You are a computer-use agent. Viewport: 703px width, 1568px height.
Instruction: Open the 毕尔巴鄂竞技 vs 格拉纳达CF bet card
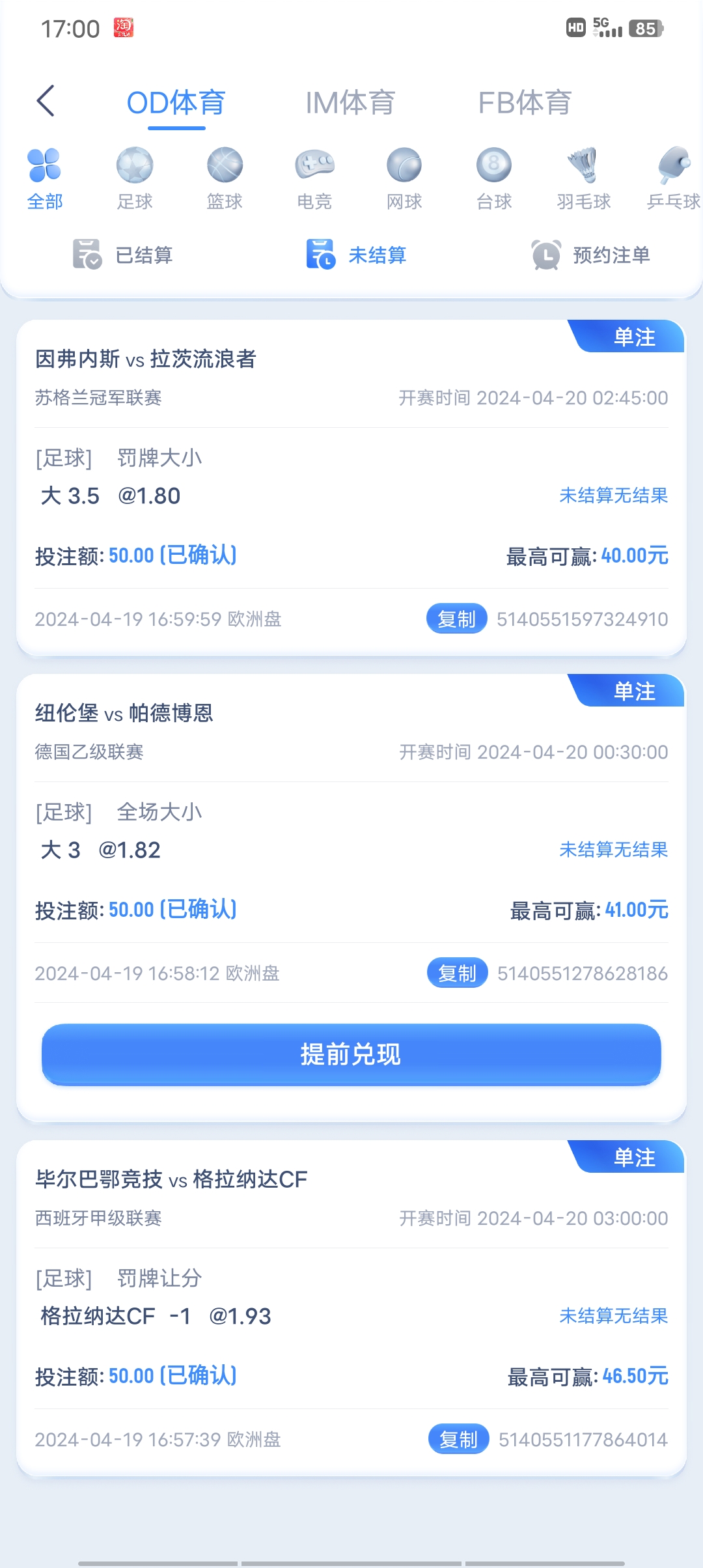tap(171, 1179)
